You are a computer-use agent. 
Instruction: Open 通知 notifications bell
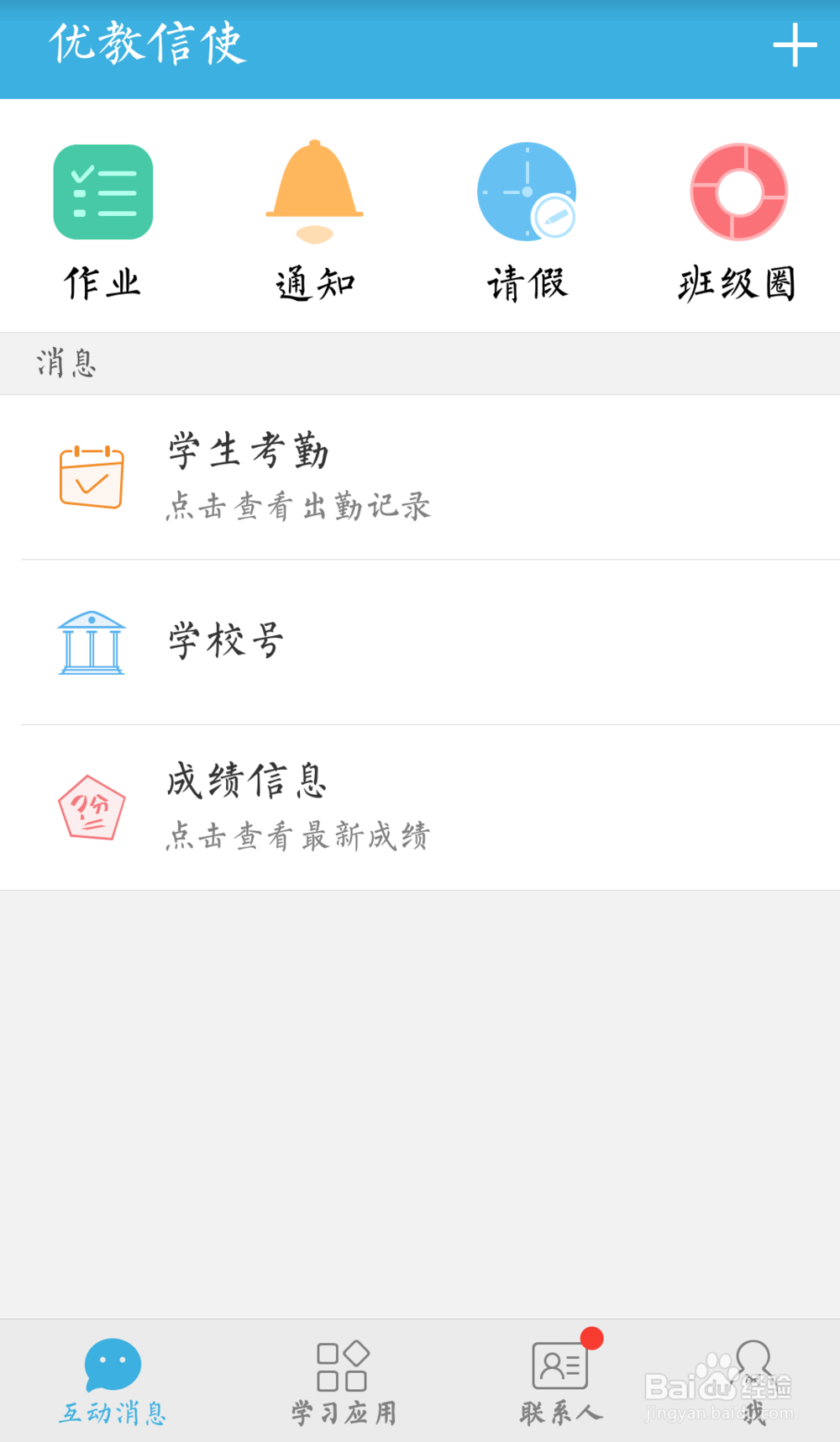tap(315, 222)
